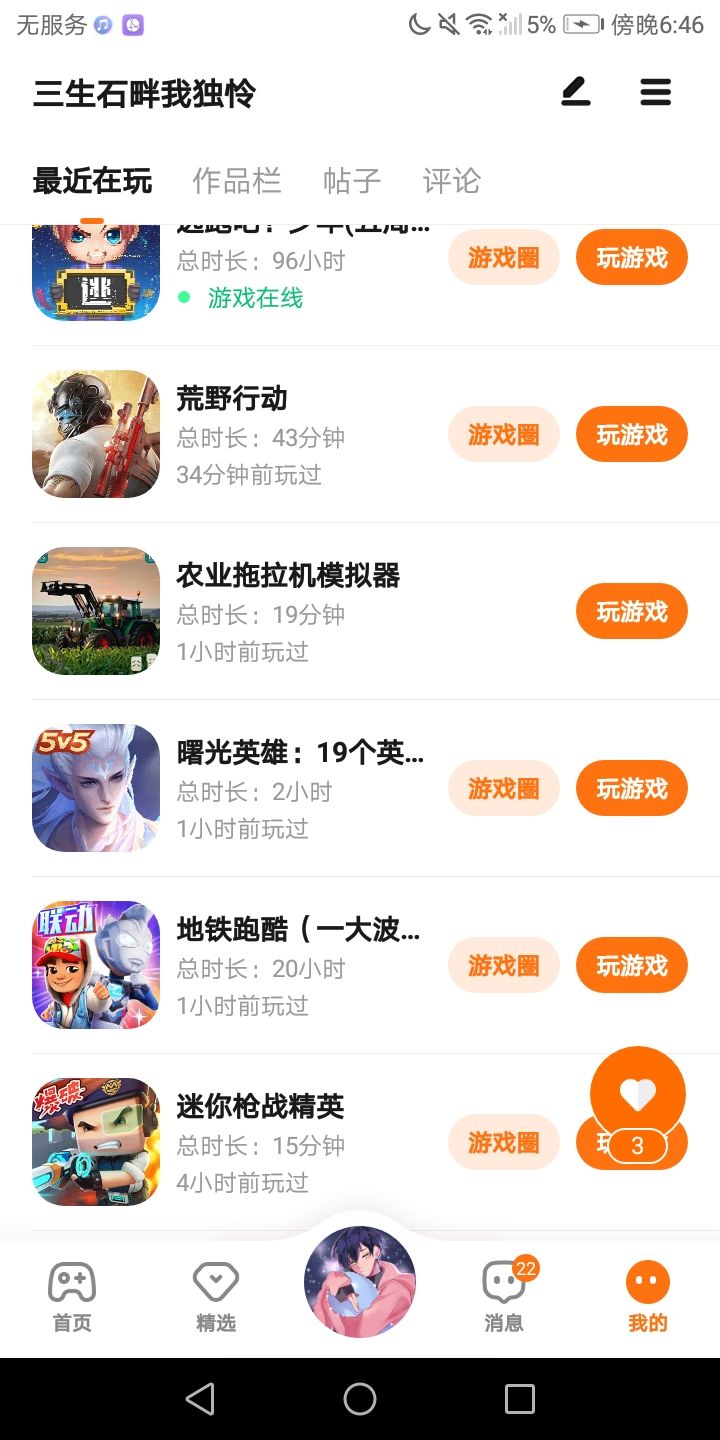Play 农业拖拉机模拟器 now

coord(631,612)
